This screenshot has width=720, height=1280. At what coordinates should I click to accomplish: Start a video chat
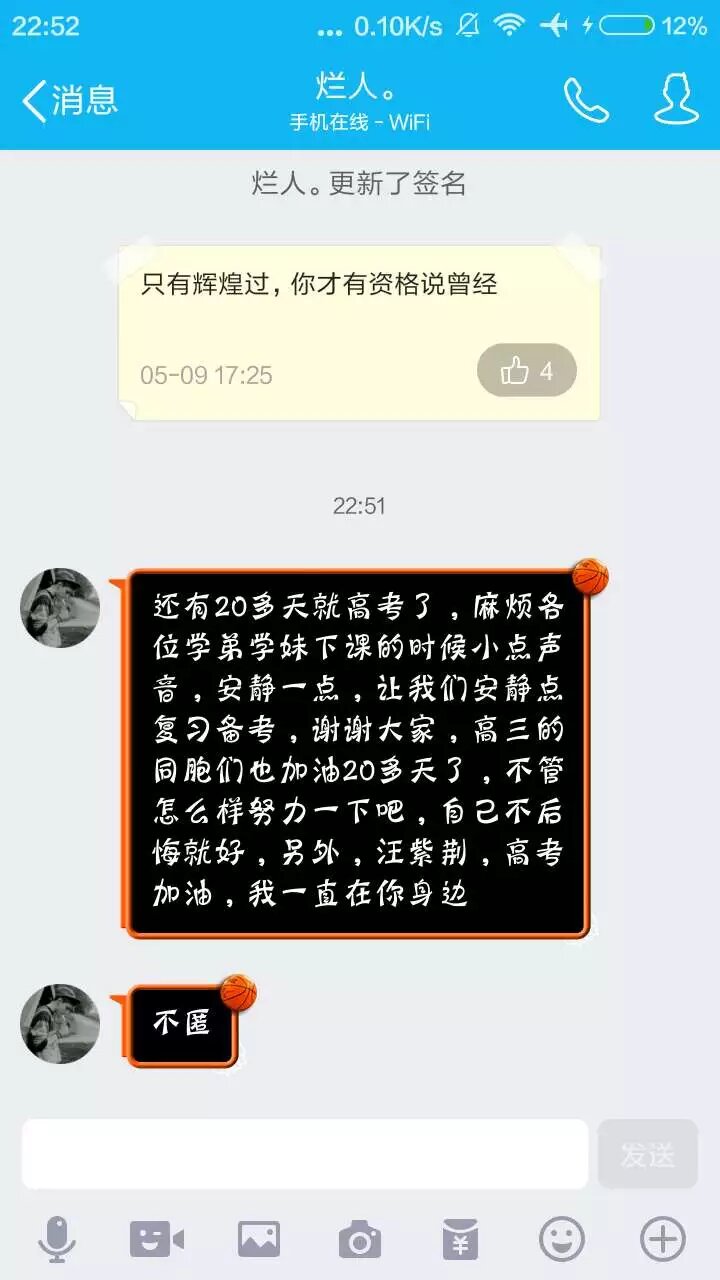(x=157, y=1240)
